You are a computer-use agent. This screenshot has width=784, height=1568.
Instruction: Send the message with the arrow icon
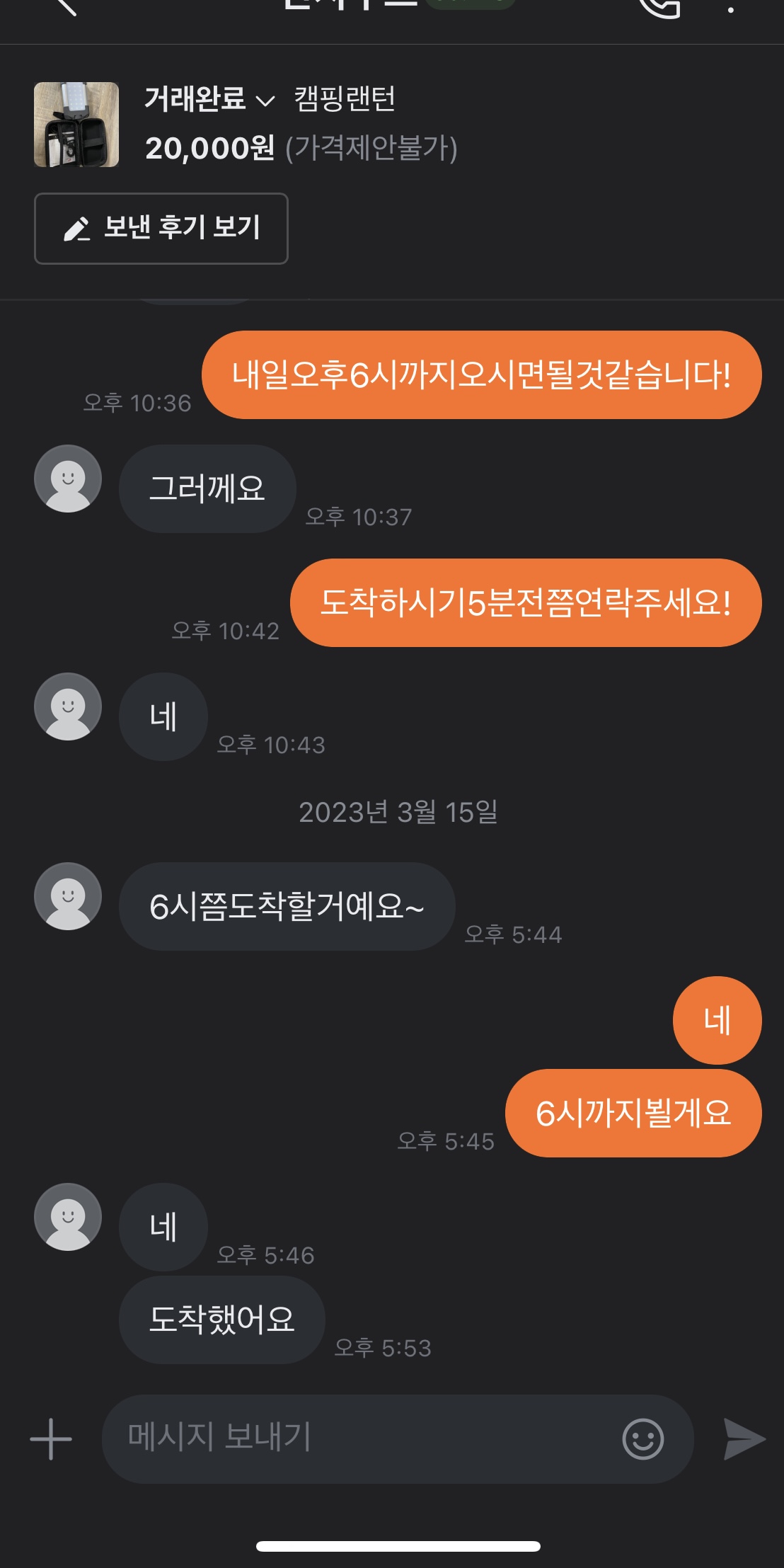pos(744,1439)
